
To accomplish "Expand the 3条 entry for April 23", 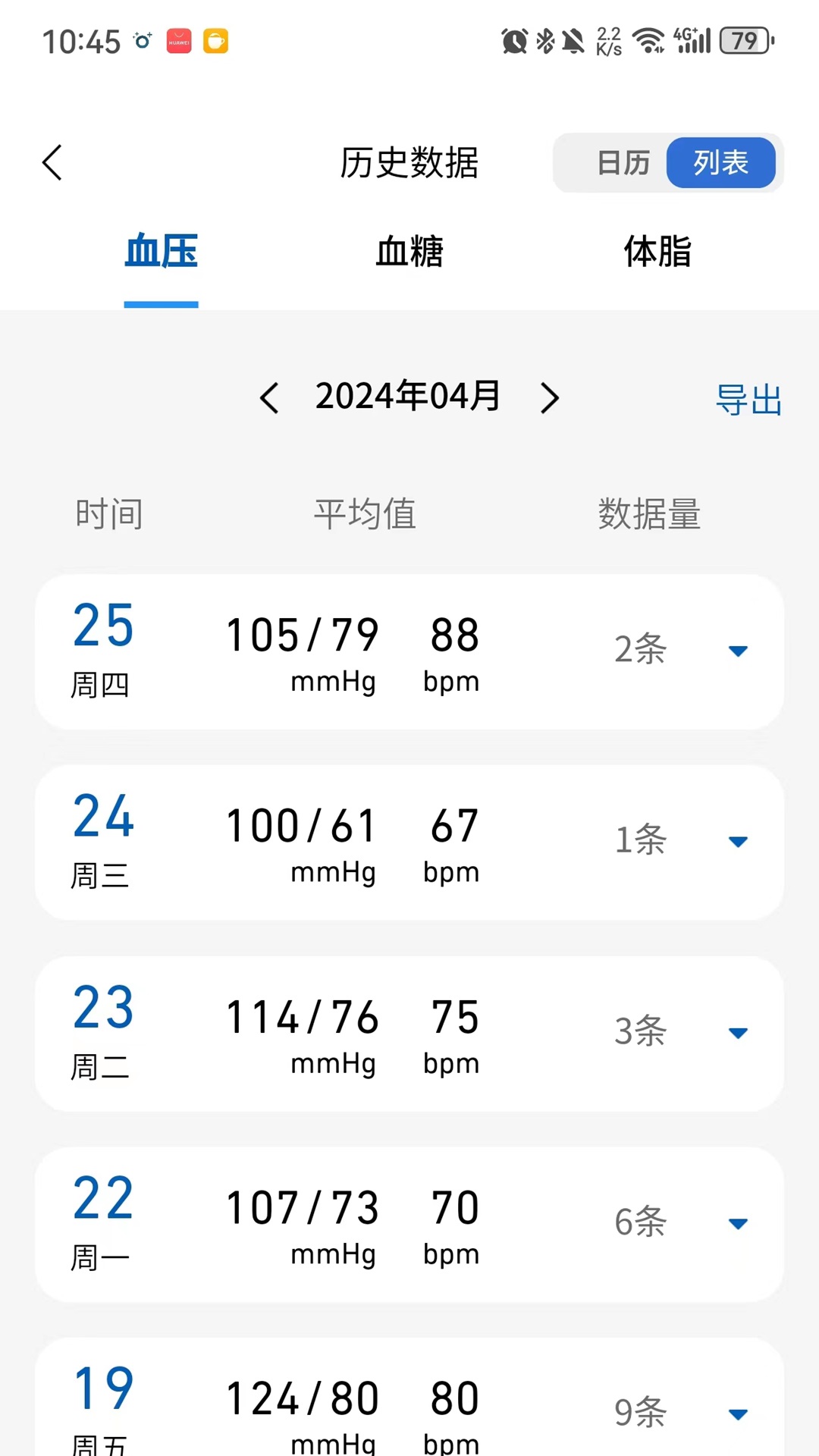I will (737, 1032).
